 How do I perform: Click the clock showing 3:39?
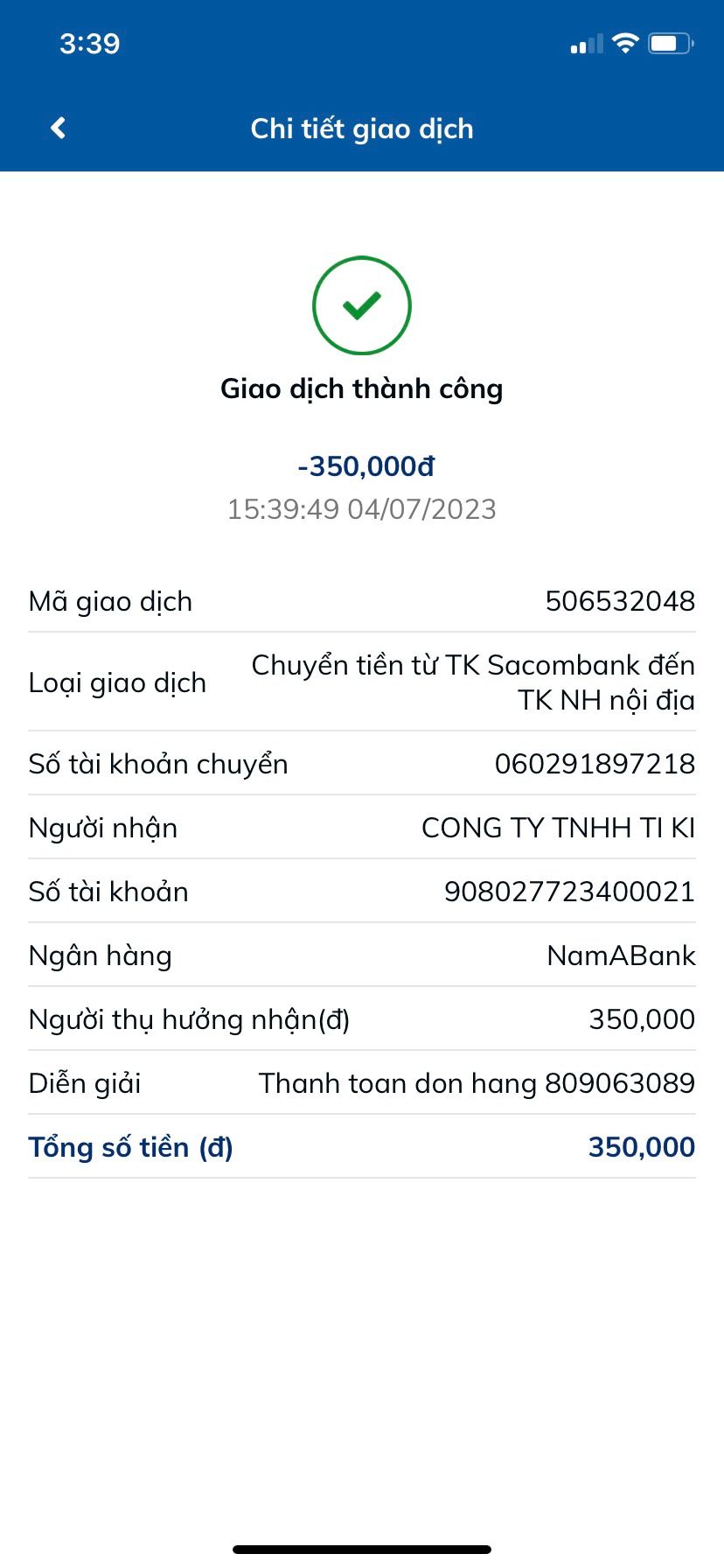point(88,42)
